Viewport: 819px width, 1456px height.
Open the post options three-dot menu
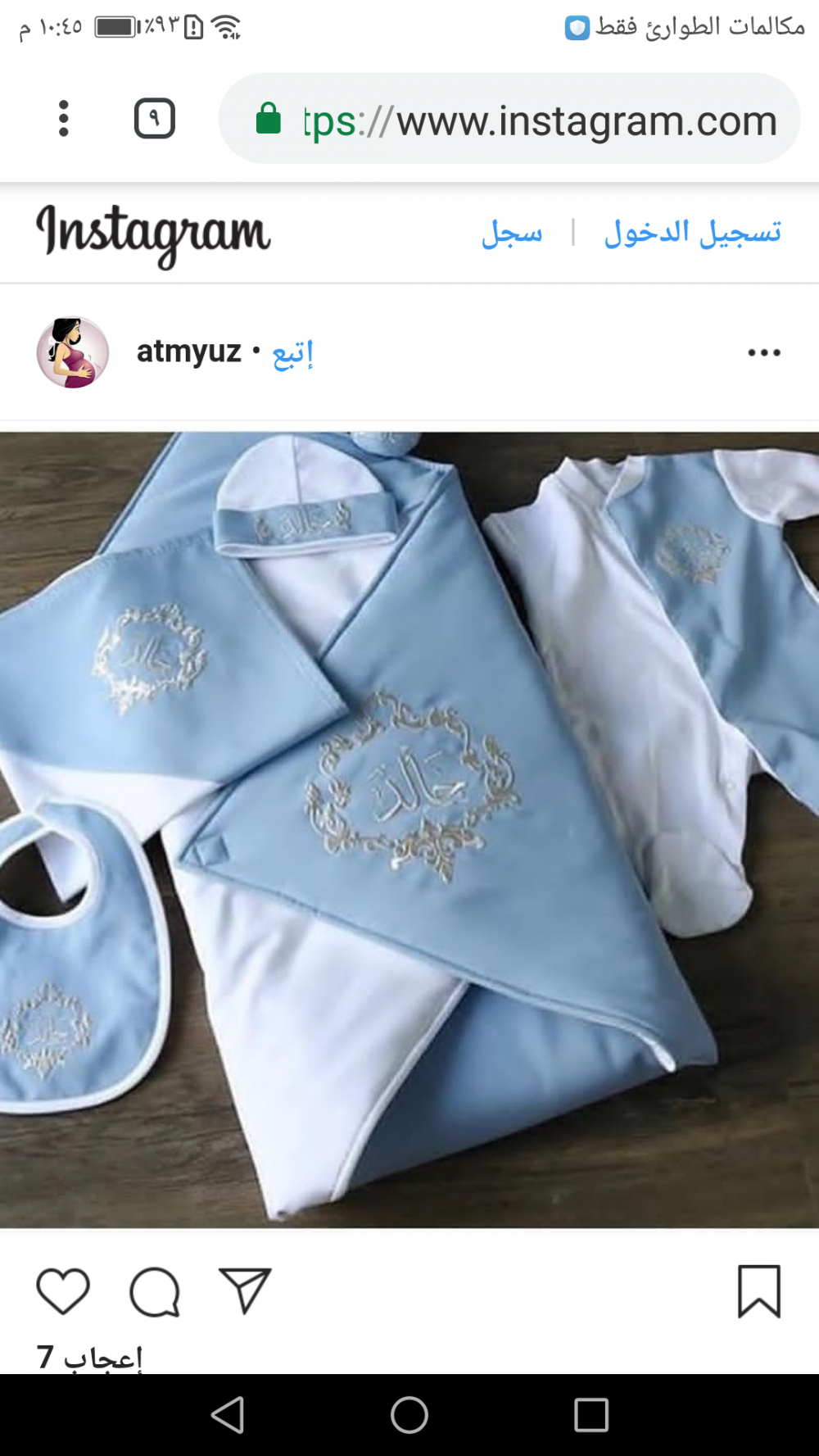coord(763,352)
